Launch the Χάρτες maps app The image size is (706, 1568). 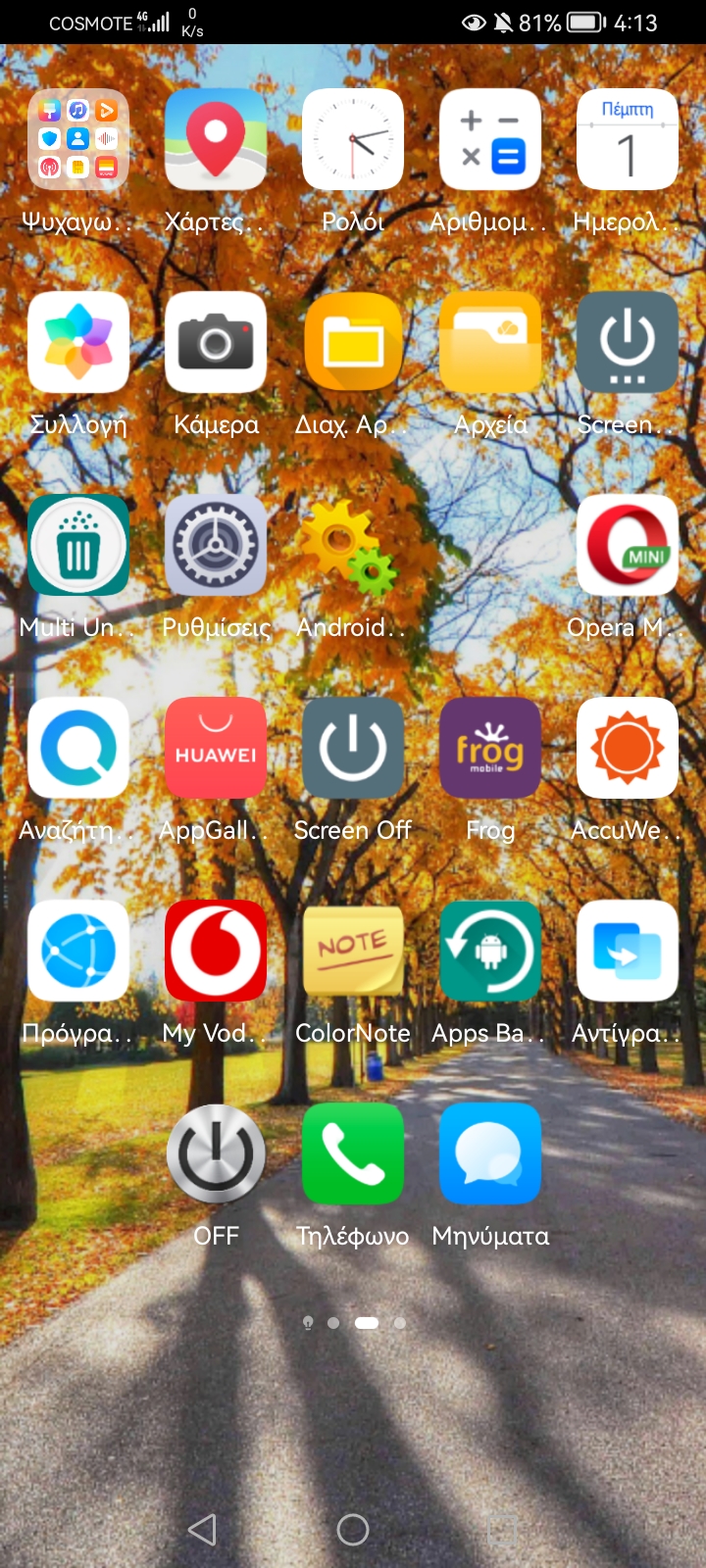(x=216, y=139)
